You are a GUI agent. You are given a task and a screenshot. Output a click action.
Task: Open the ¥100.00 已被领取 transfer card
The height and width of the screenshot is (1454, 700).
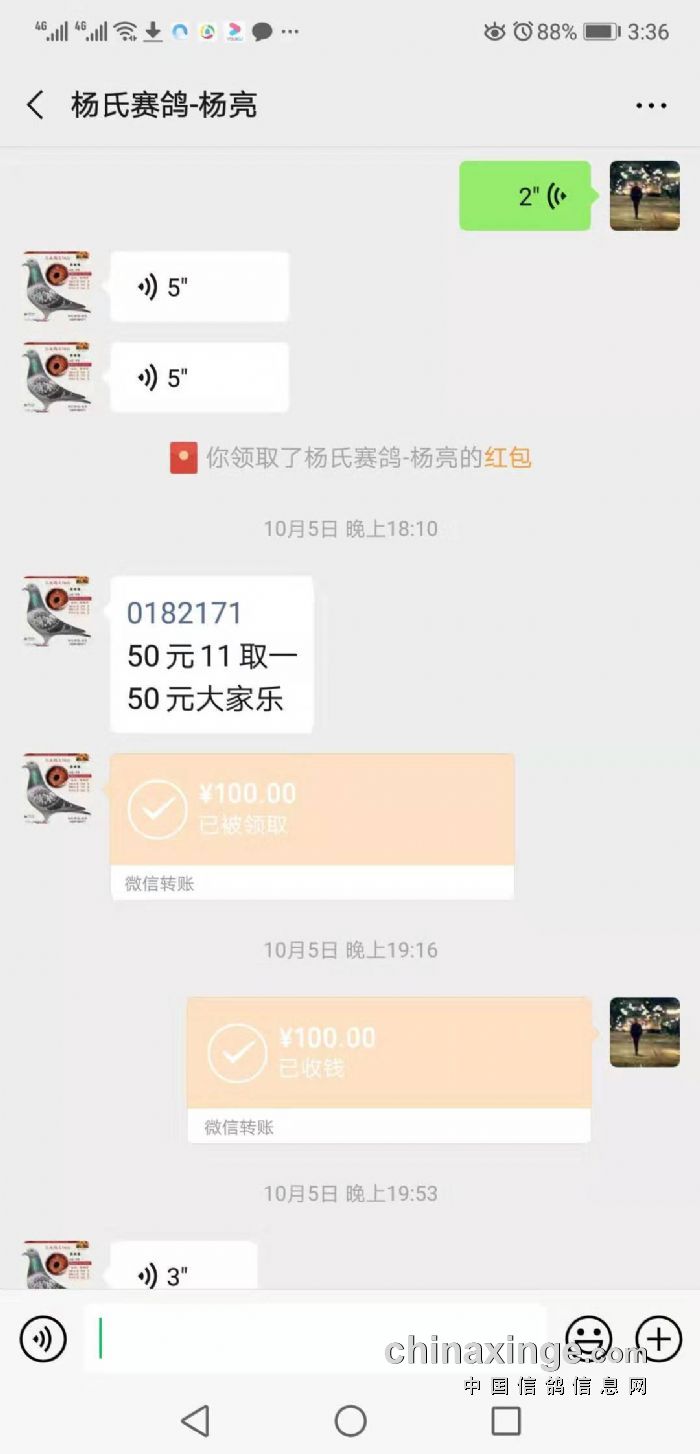click(x=312, y=825)
